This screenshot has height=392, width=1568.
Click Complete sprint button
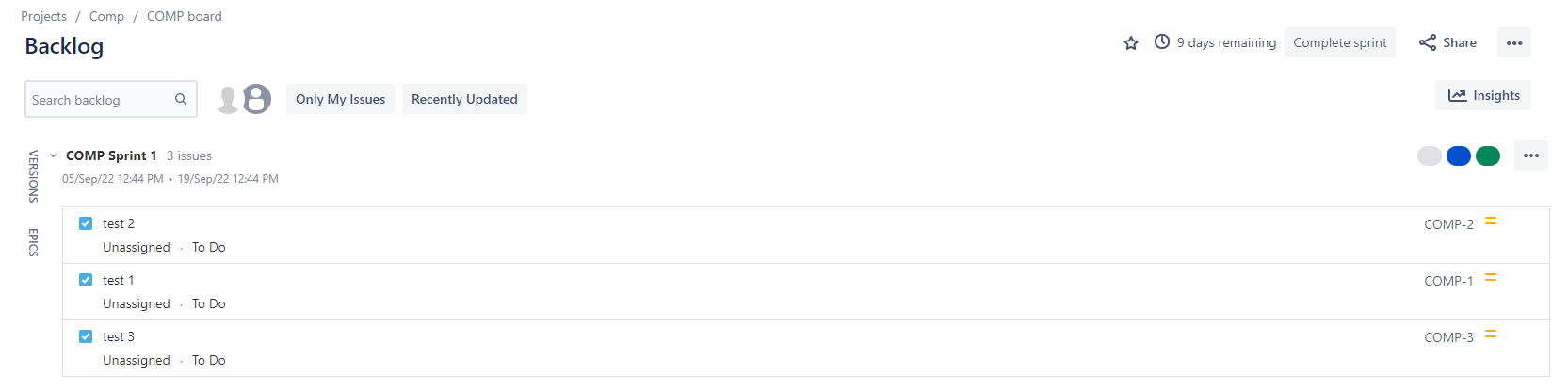coord(1339,42)
